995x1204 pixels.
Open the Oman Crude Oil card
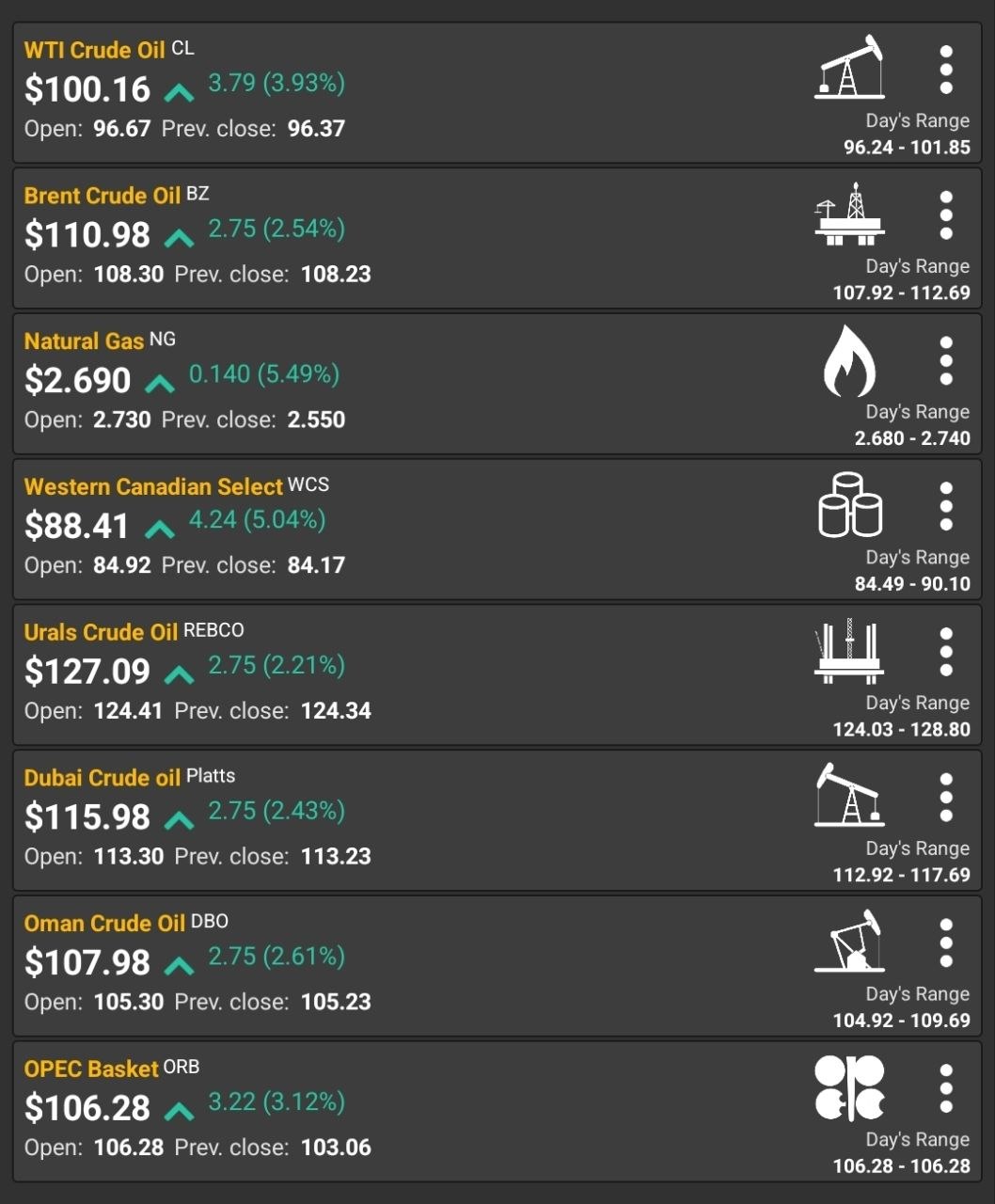(x=497, y=966)
